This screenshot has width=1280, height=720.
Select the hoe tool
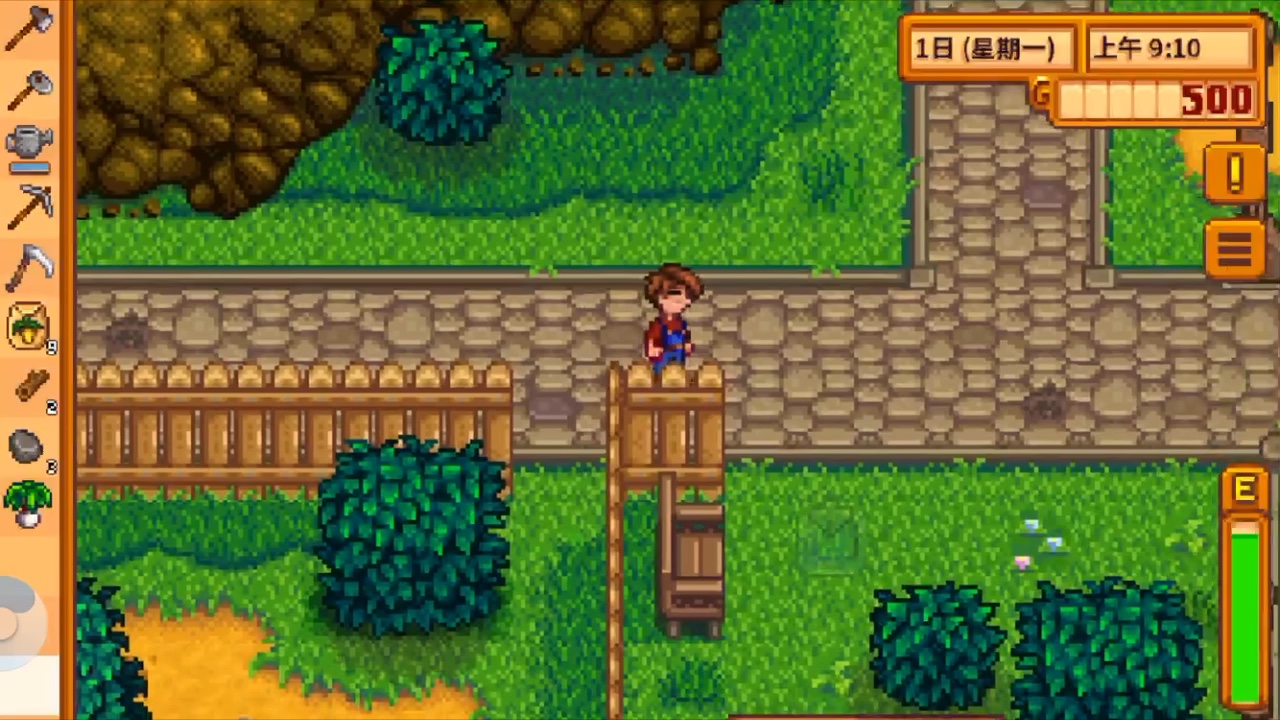pyautogui.click(x=29, y=89)
